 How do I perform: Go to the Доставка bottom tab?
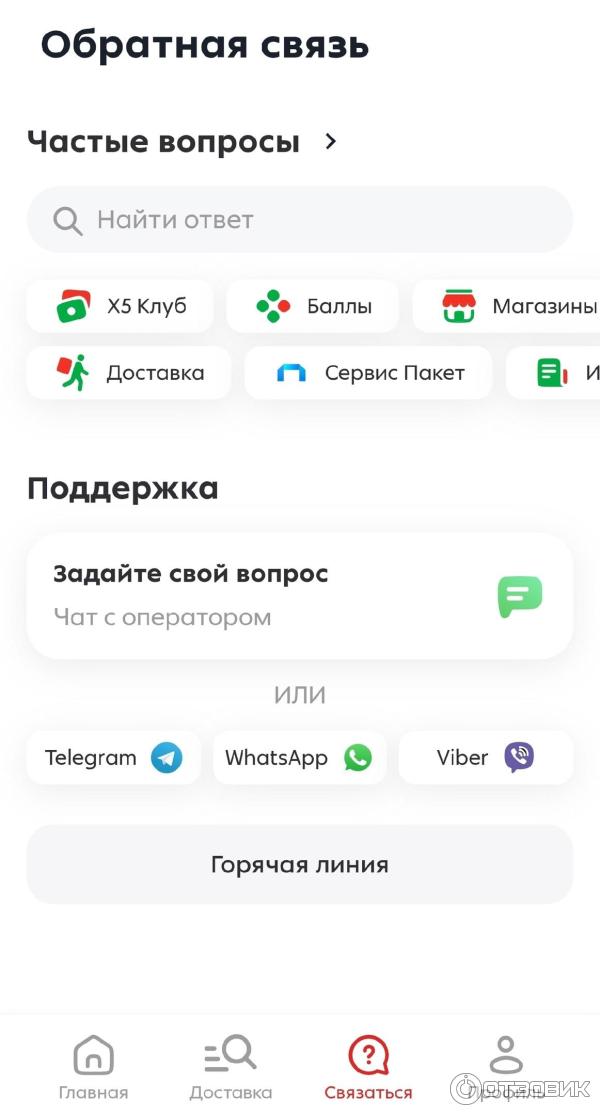(x=230, y=1067)
